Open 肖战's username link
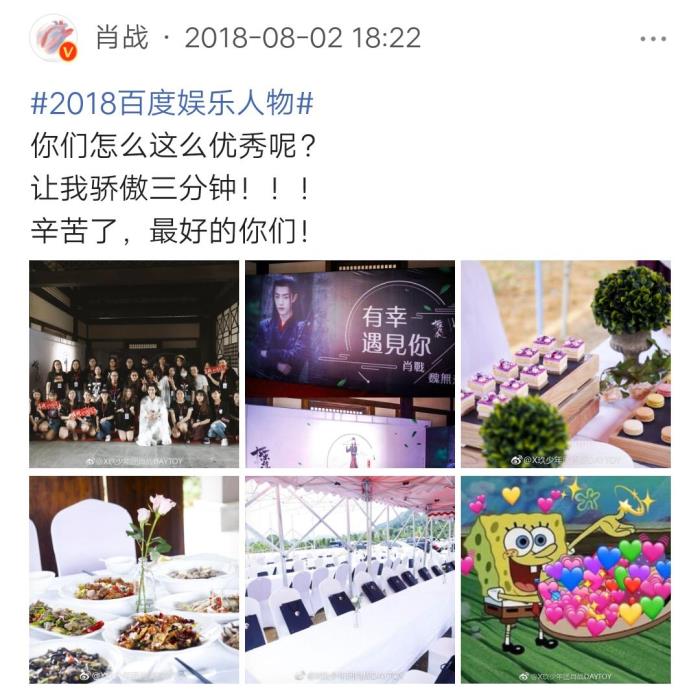This screenshot has height=698, width=700. pyautogui.click(x=122, y=39)
